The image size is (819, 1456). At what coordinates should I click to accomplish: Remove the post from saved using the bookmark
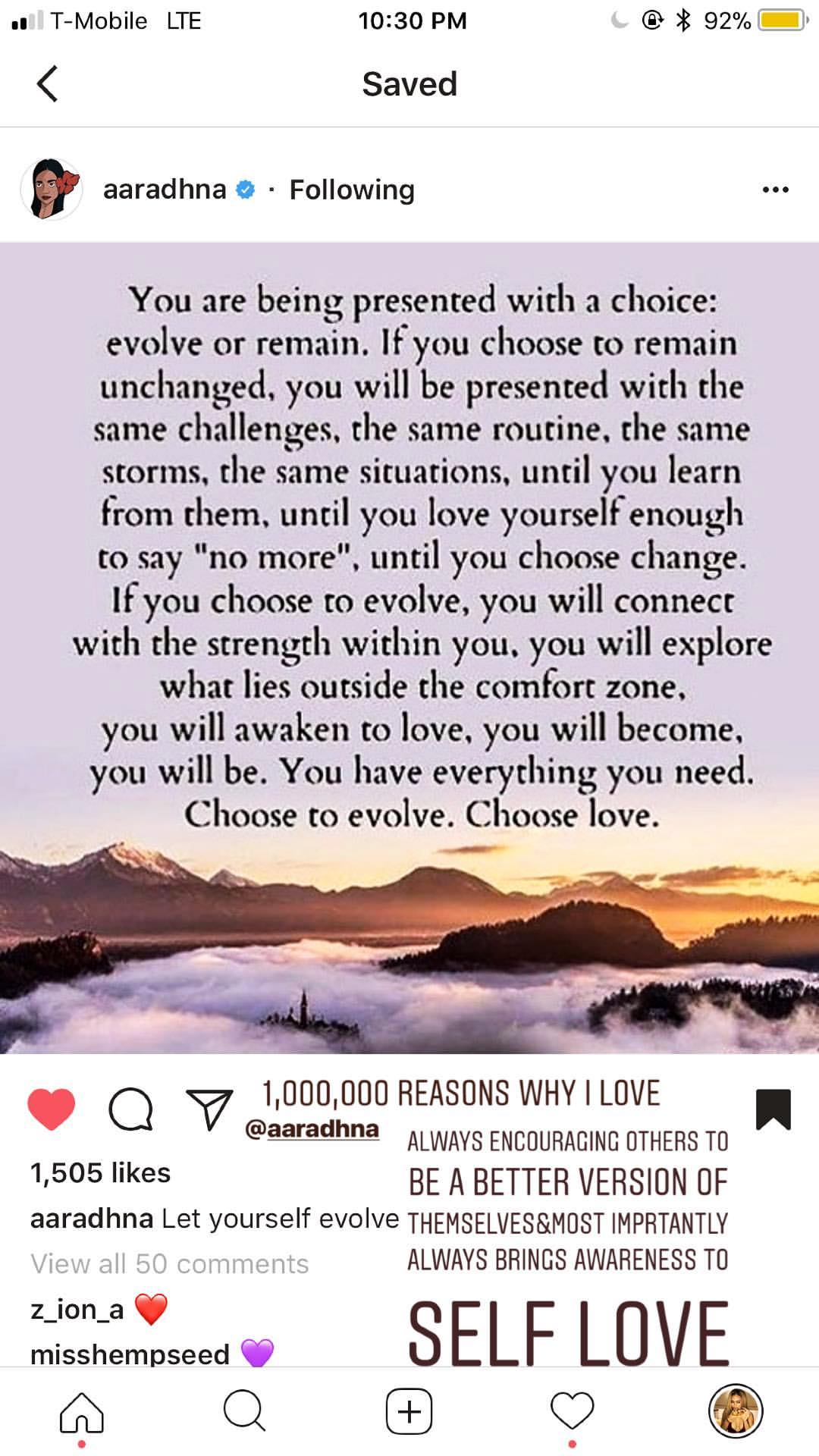773,1109
